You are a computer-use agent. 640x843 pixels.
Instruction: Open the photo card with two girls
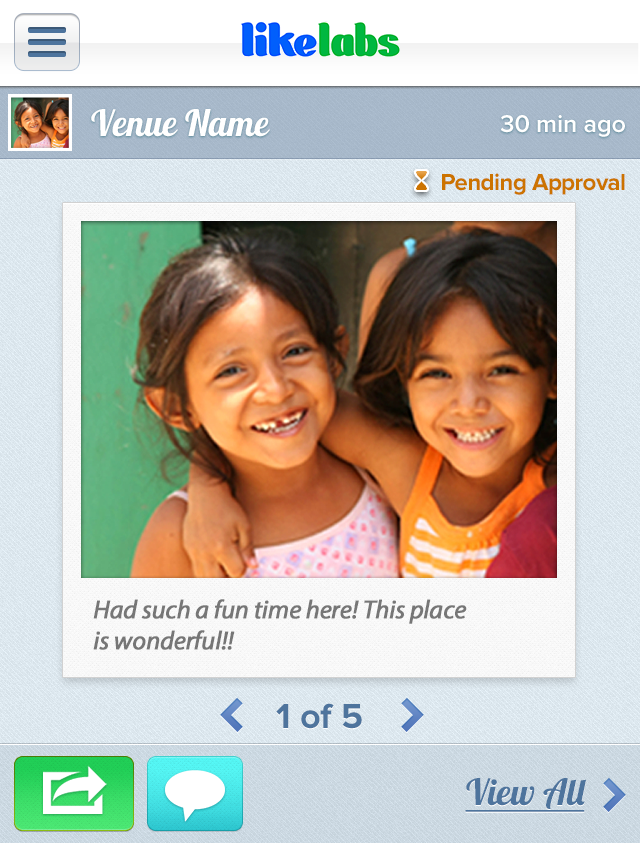(x=319, y=400)
